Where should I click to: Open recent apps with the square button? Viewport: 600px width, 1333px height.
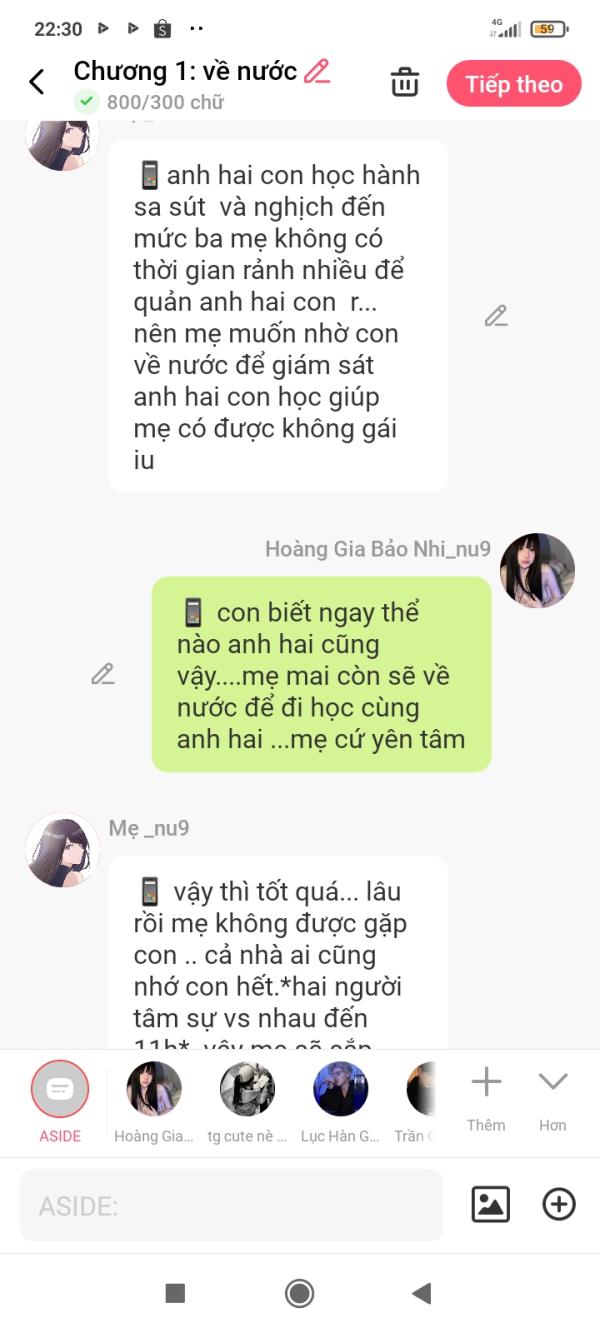pyautogui.click(x=175, y=1293)
